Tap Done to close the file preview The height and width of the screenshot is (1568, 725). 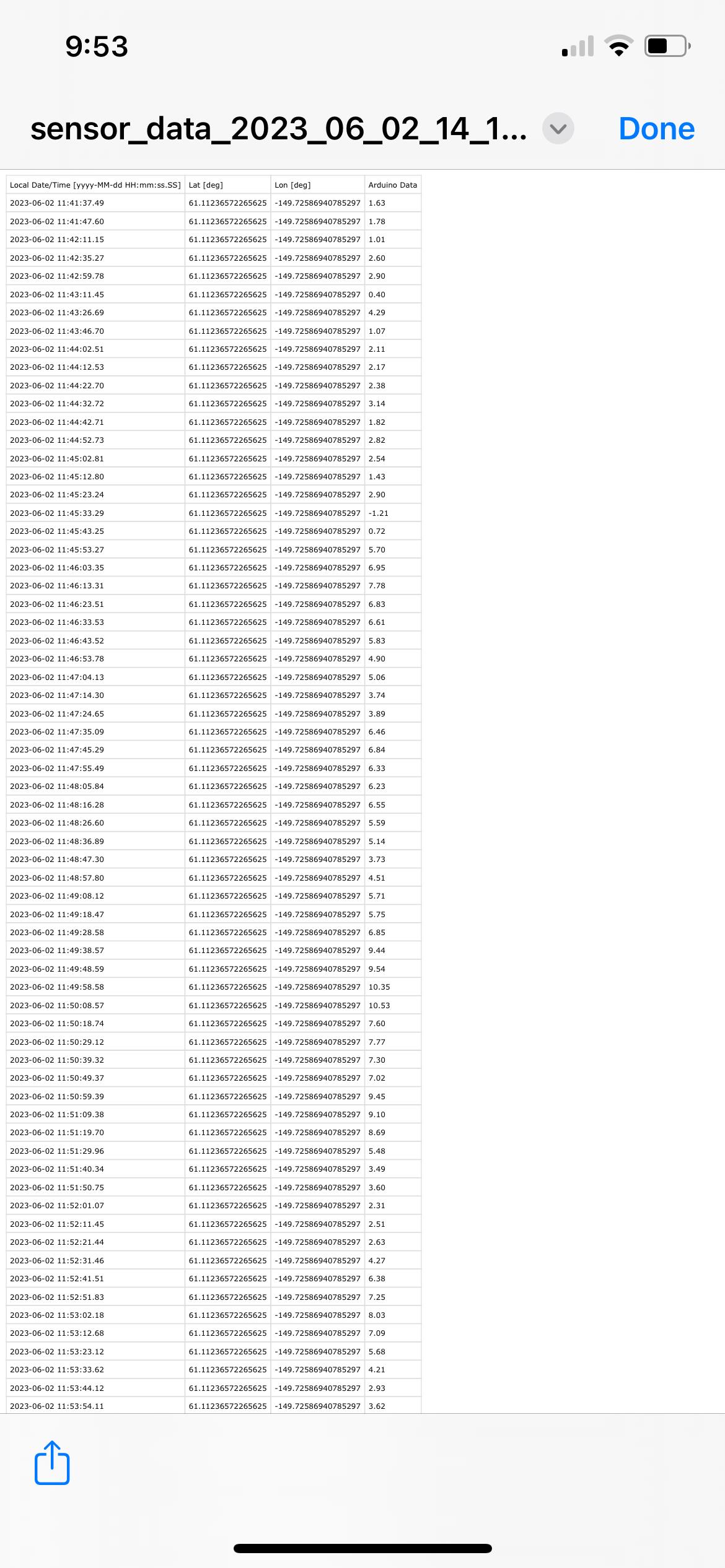[x=656, y=129]
